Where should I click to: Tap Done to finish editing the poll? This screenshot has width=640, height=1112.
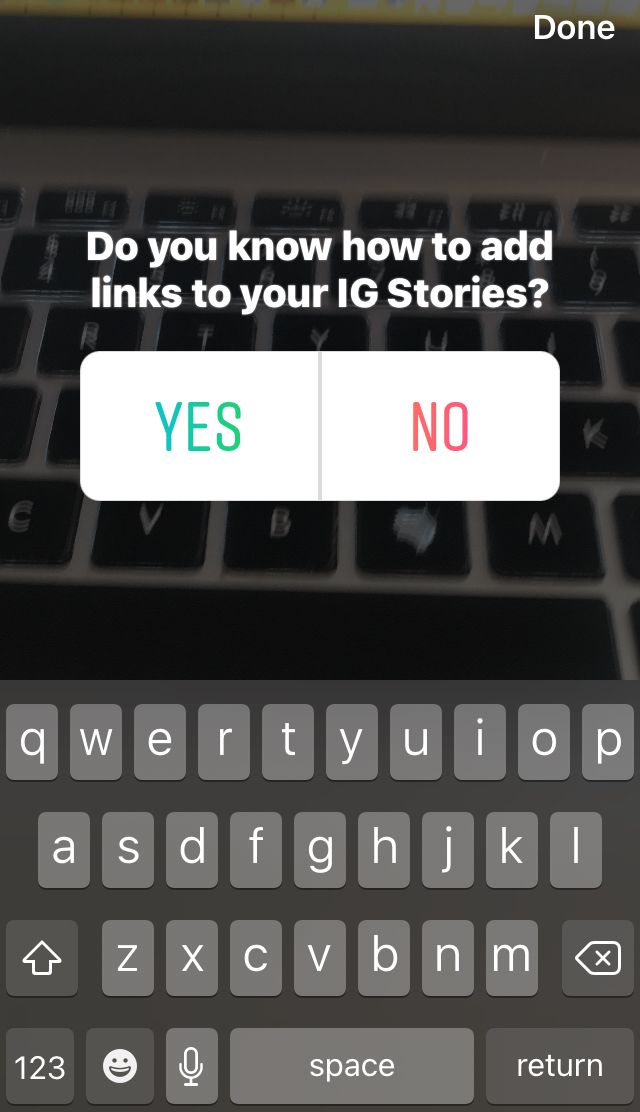[x=573, y=27]
